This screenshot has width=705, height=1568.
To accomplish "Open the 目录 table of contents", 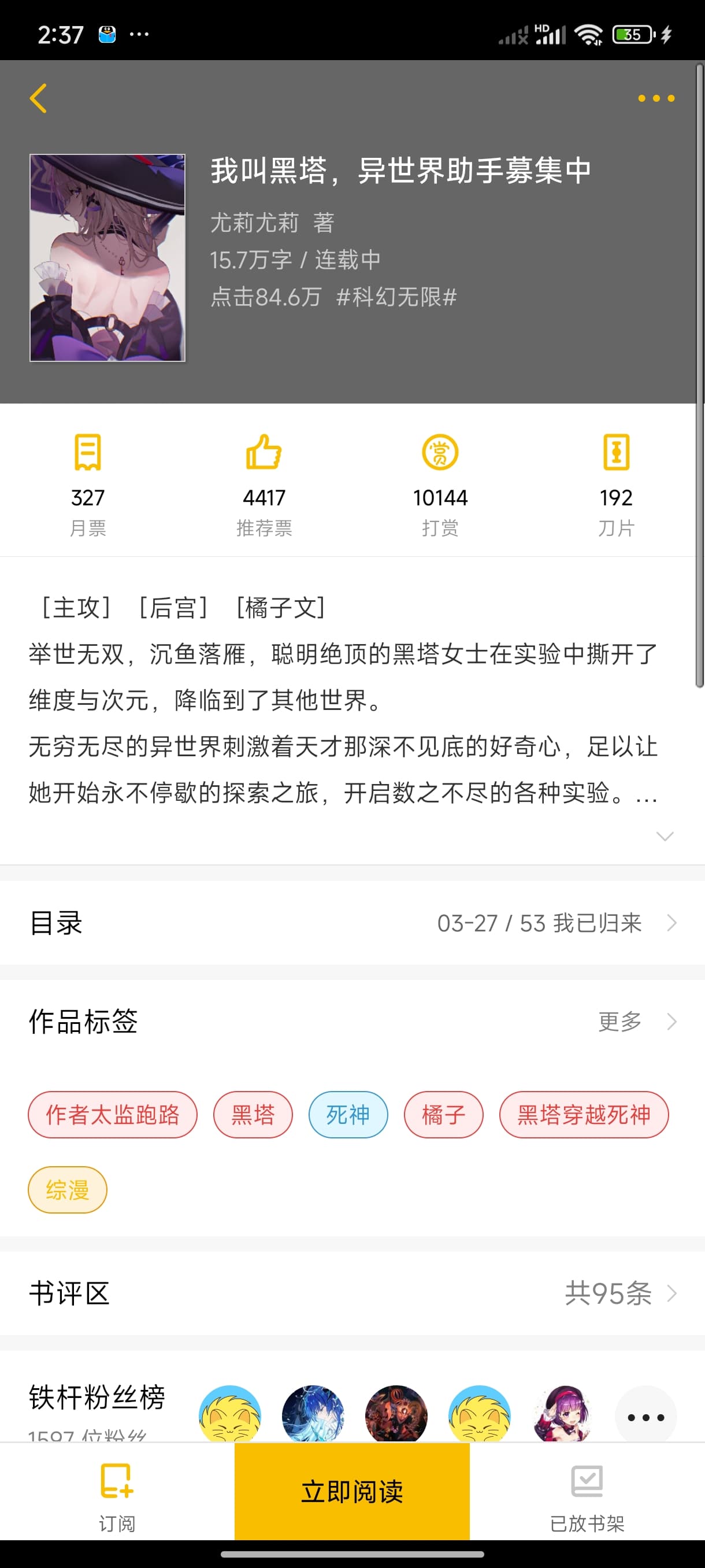I will 352,923.
